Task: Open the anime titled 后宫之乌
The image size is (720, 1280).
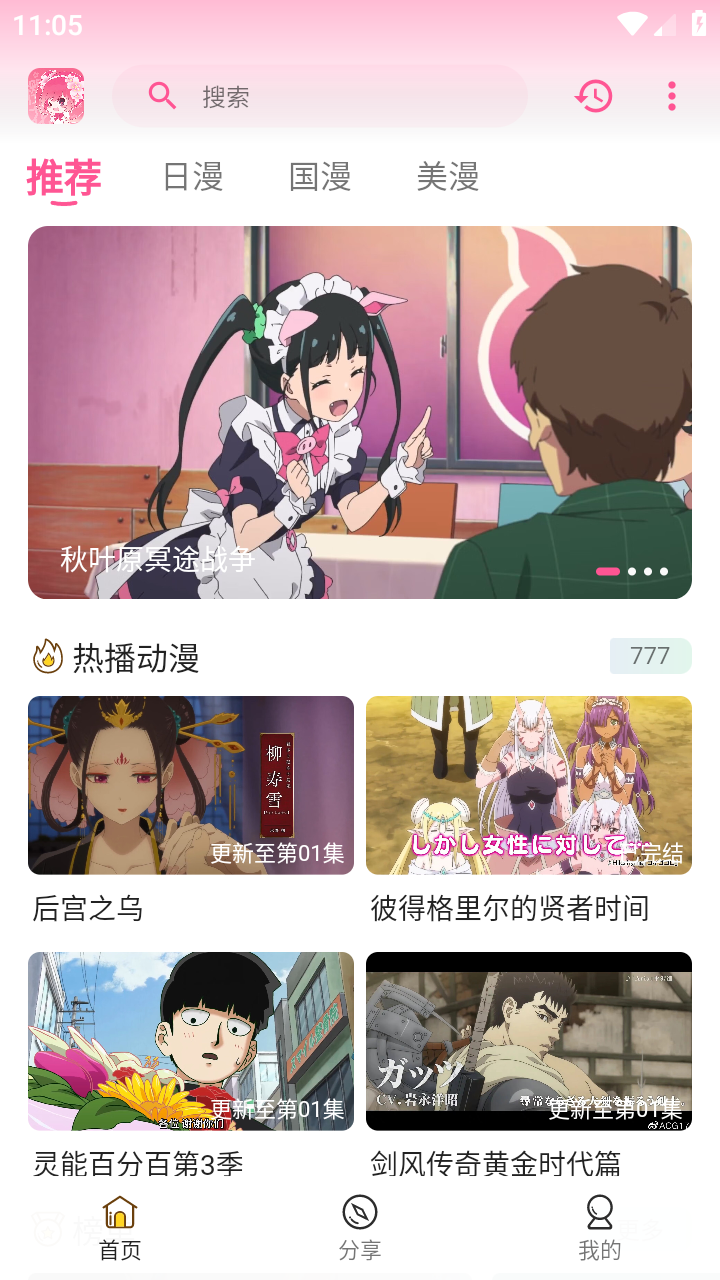Action: (190, 785)
